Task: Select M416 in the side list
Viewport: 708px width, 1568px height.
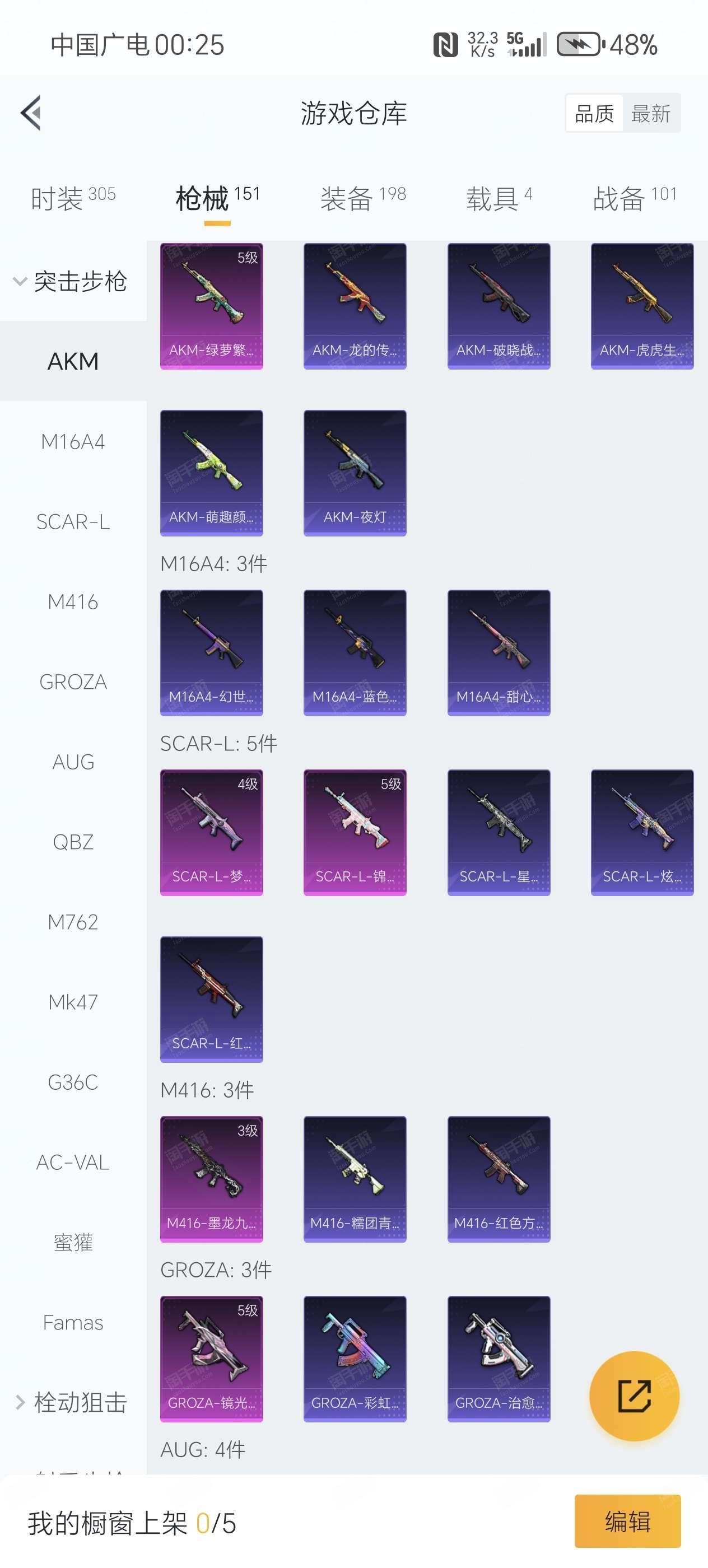Action: click(73, 602)
